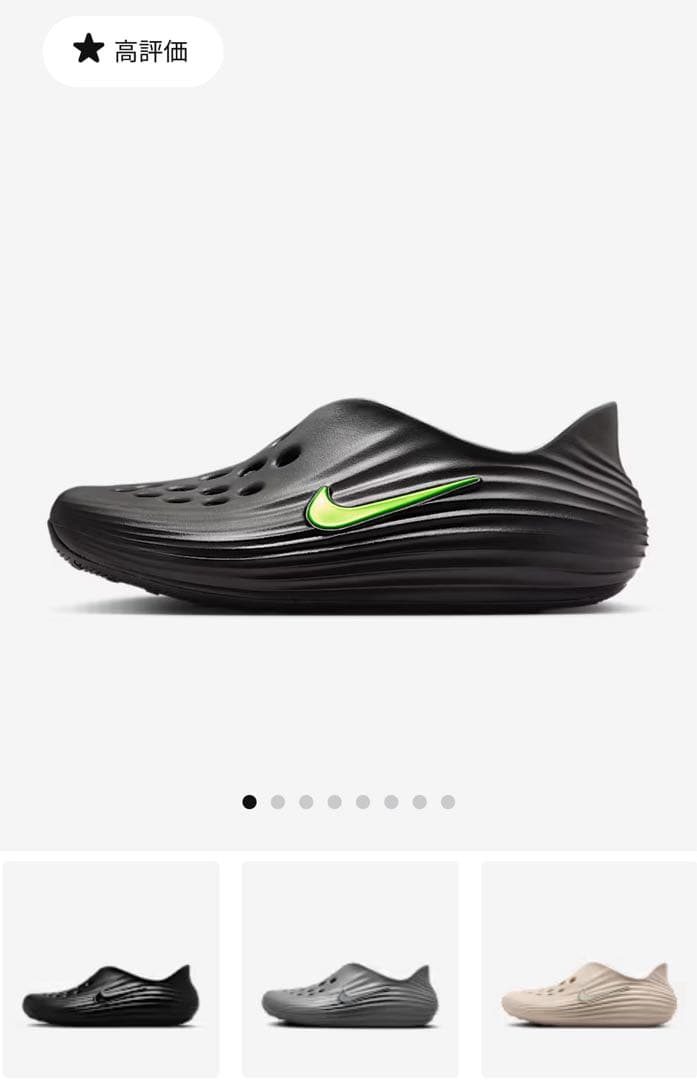The width and height of the screenshot is (697, 1080).
Task: Select the beige colorway thumbnail
Action: click(589, 970)
